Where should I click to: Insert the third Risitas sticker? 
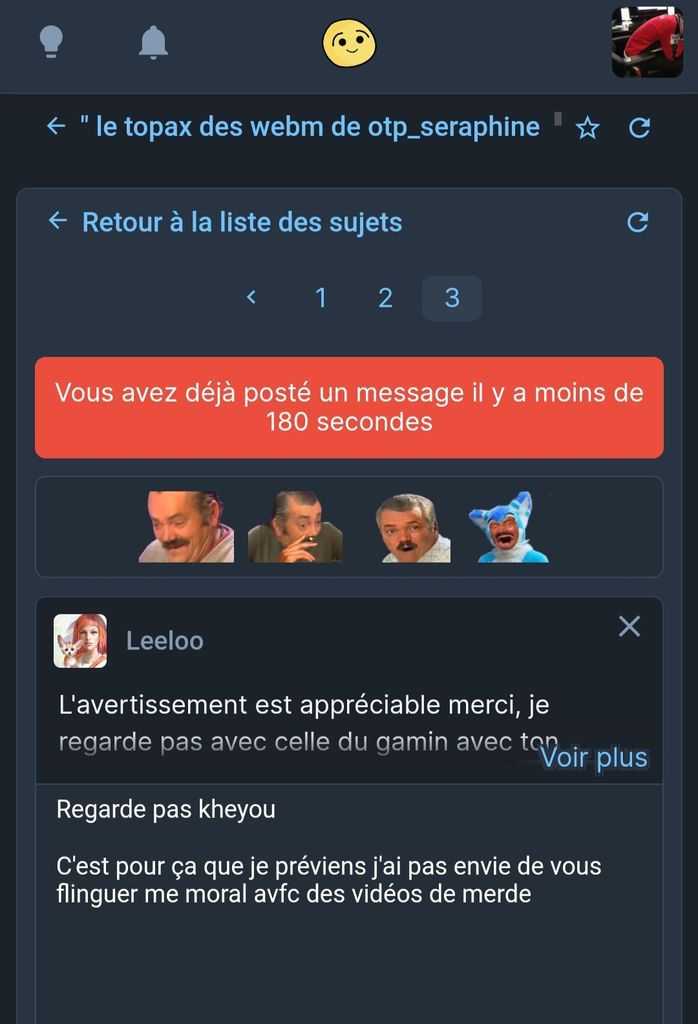pyautogui.click(x=412, y=527)
